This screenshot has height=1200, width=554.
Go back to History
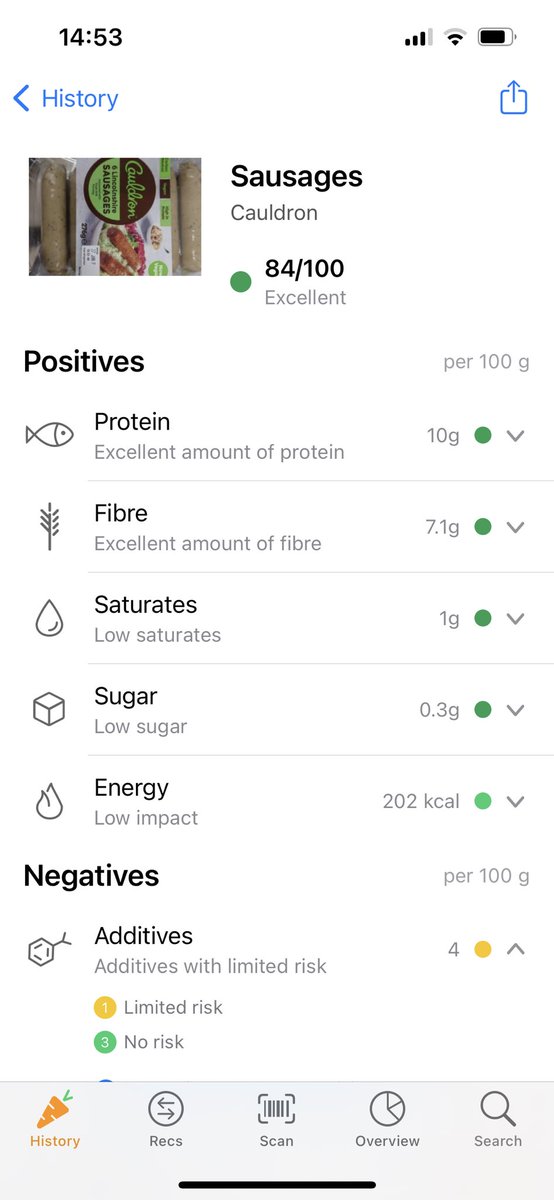[x=66, y=98]
